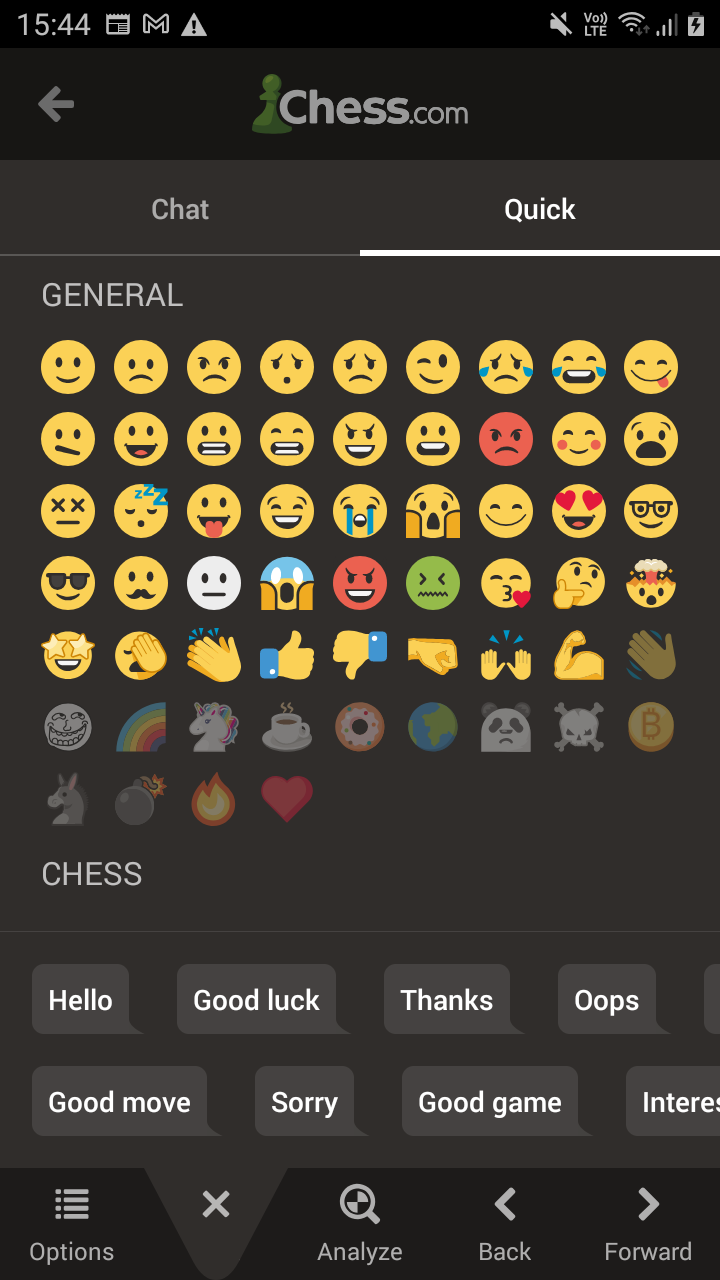Close the chat panel with X

[216, 1205]
